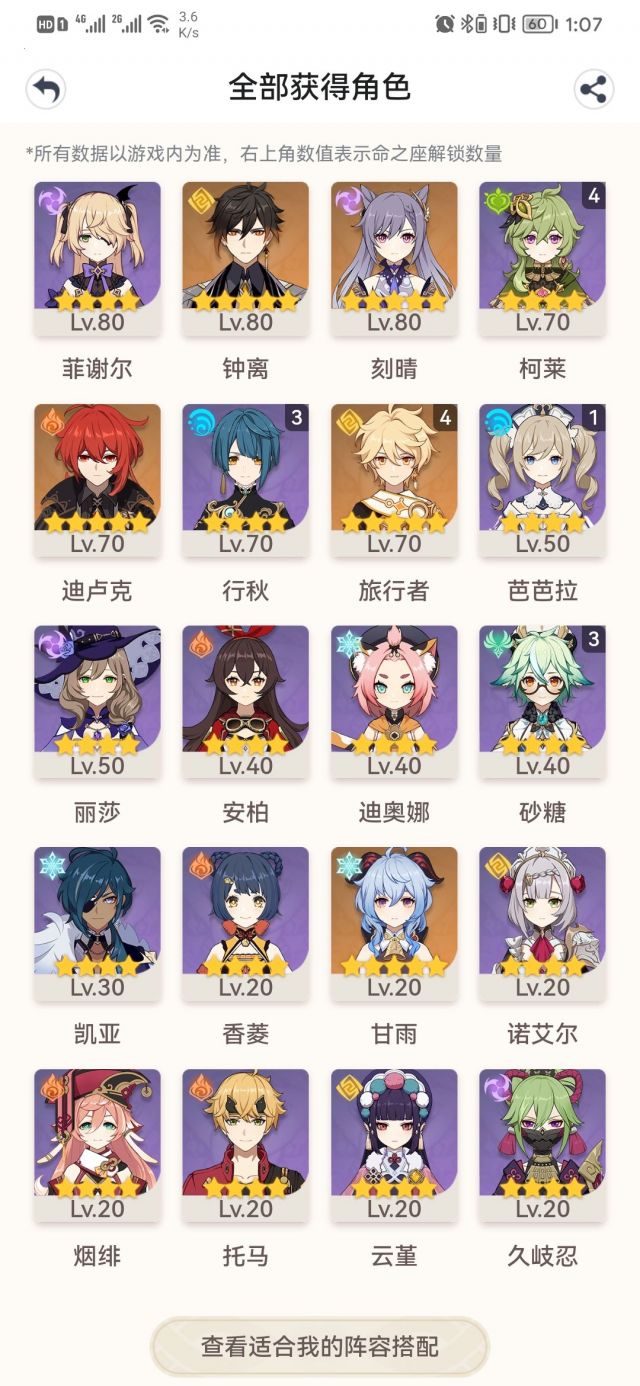Tap the 香菱 character card
The image size is (640, 1386).
click(x=245, y=924)
